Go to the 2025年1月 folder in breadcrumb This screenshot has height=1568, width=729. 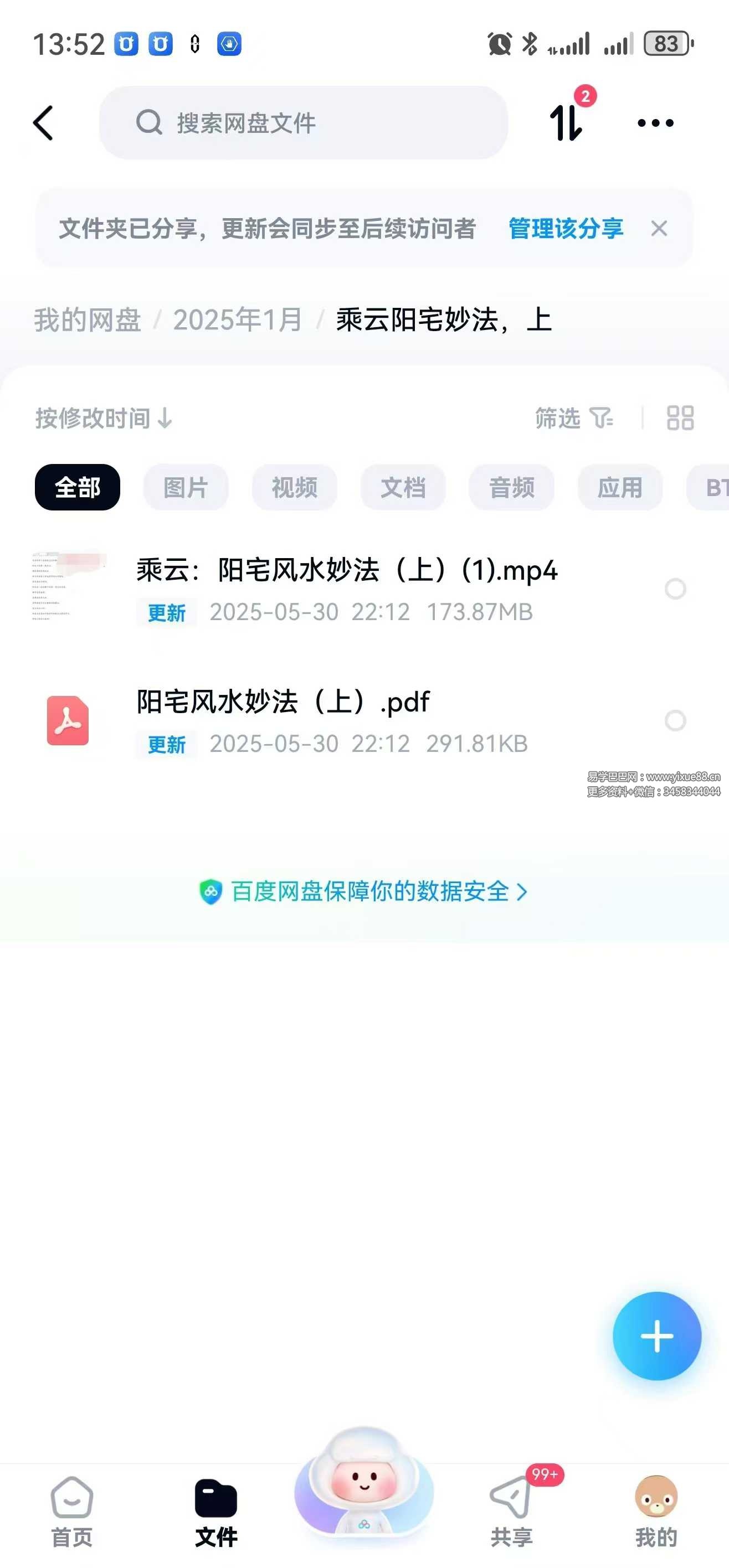[238, 320]
